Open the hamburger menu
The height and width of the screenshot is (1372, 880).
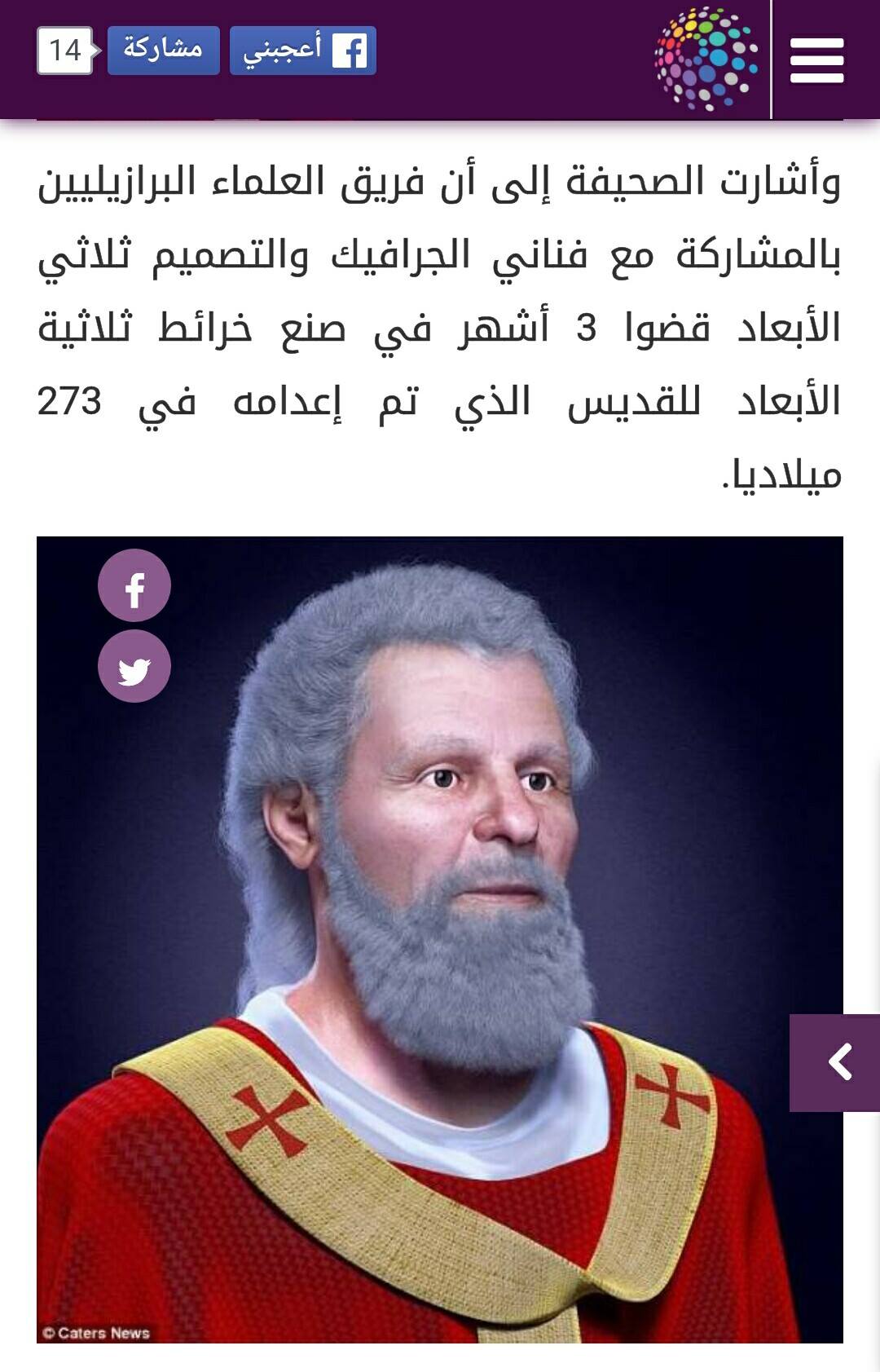pos(816,60)
